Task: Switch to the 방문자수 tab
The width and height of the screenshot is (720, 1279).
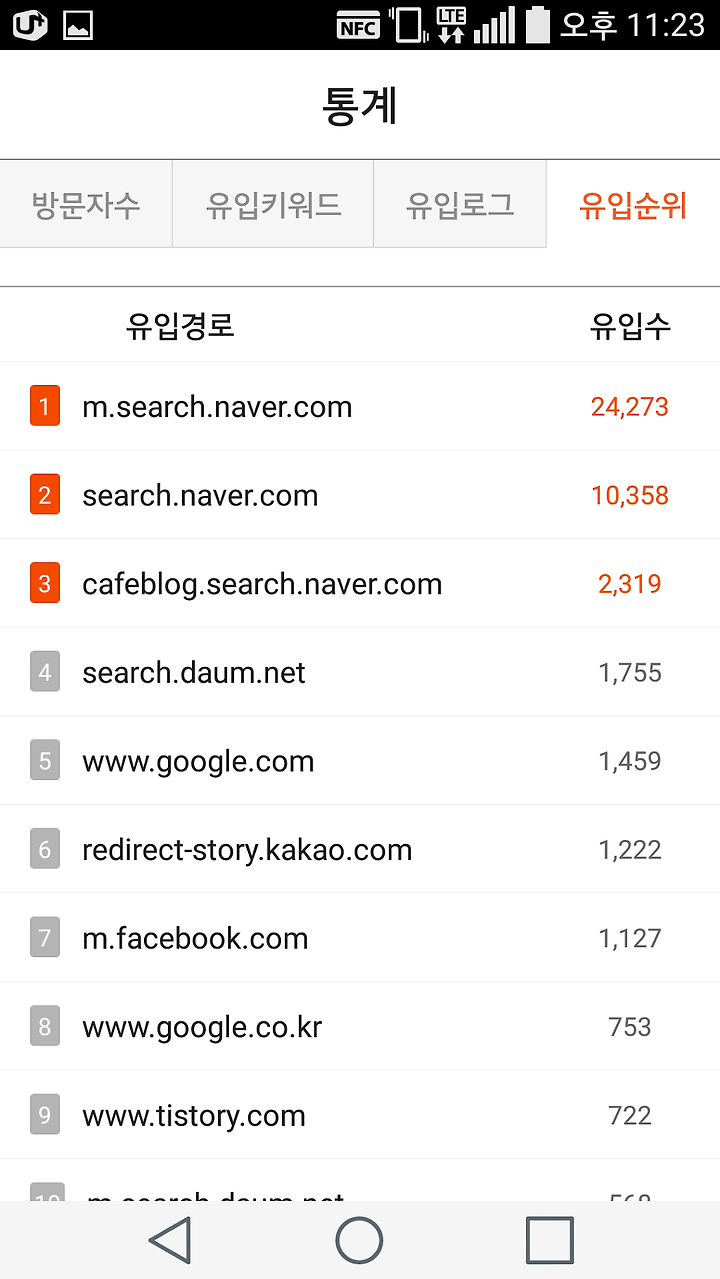Action: click(86, 204)
